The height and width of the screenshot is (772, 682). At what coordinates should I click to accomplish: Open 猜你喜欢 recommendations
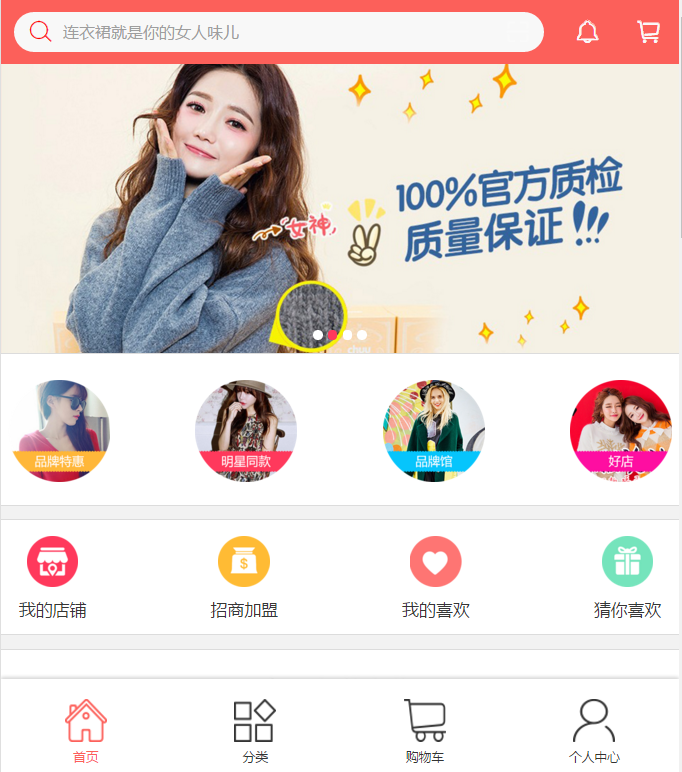pos(627,577)
